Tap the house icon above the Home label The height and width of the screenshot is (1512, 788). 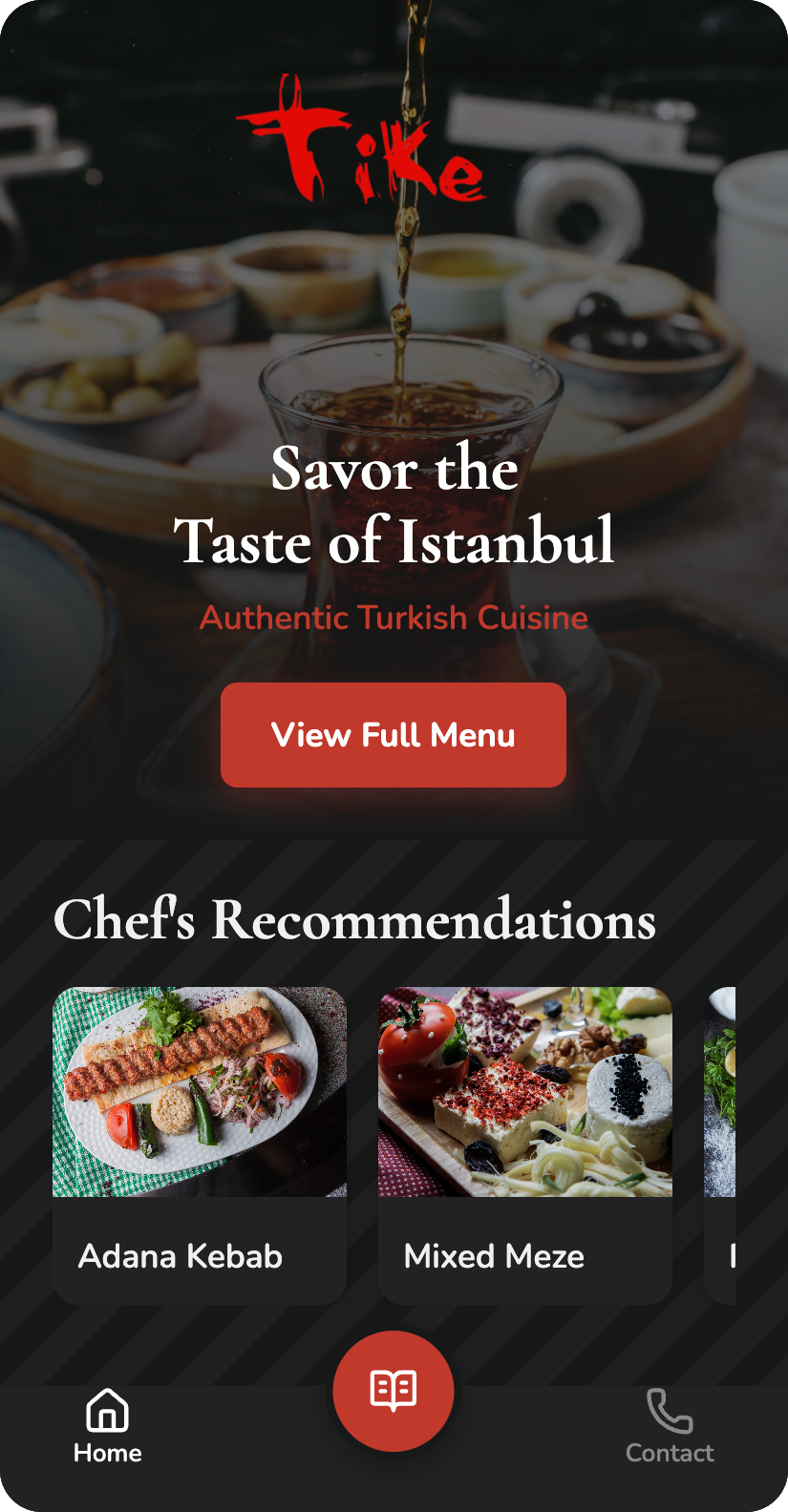(107, 1410)
